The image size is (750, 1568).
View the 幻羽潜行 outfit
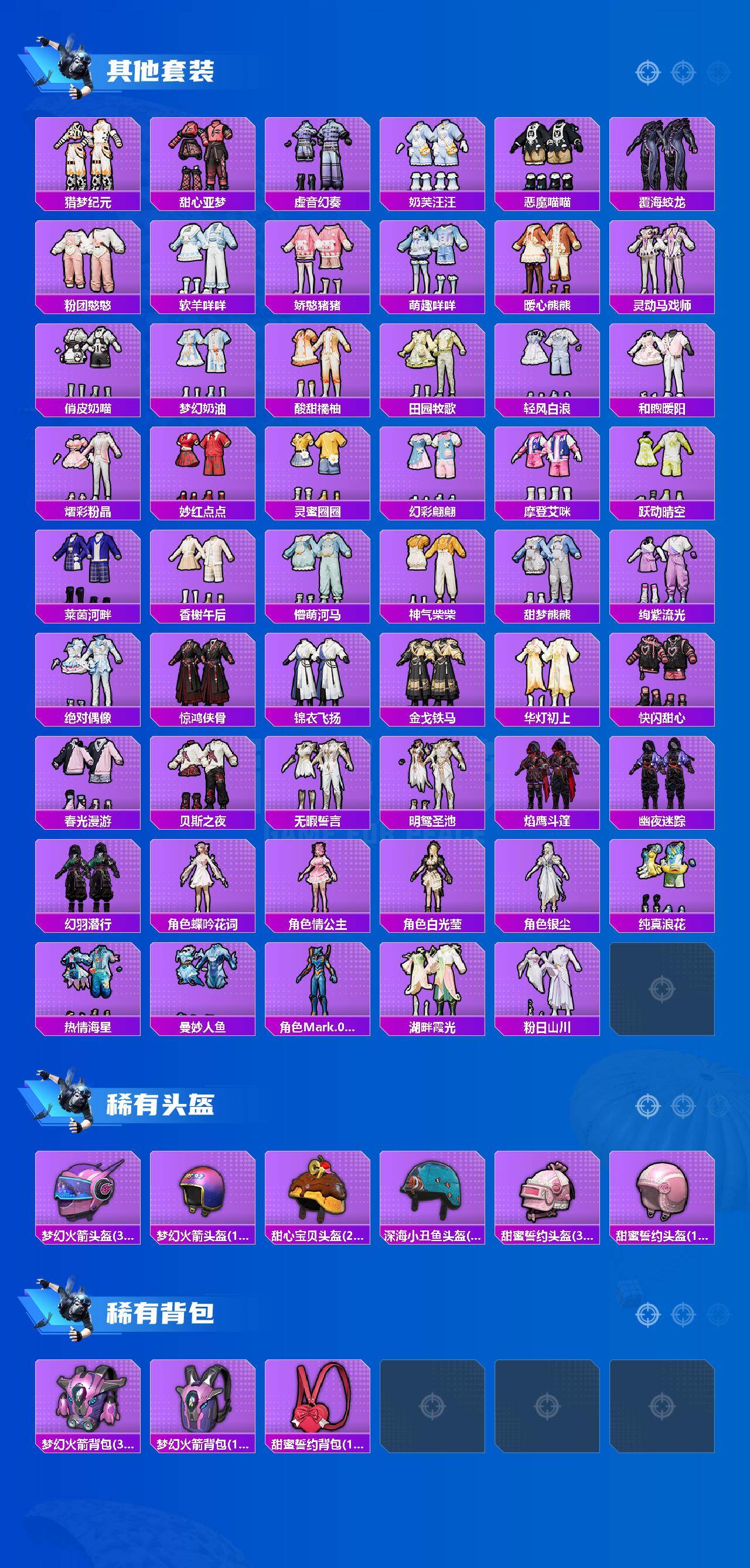88,882
